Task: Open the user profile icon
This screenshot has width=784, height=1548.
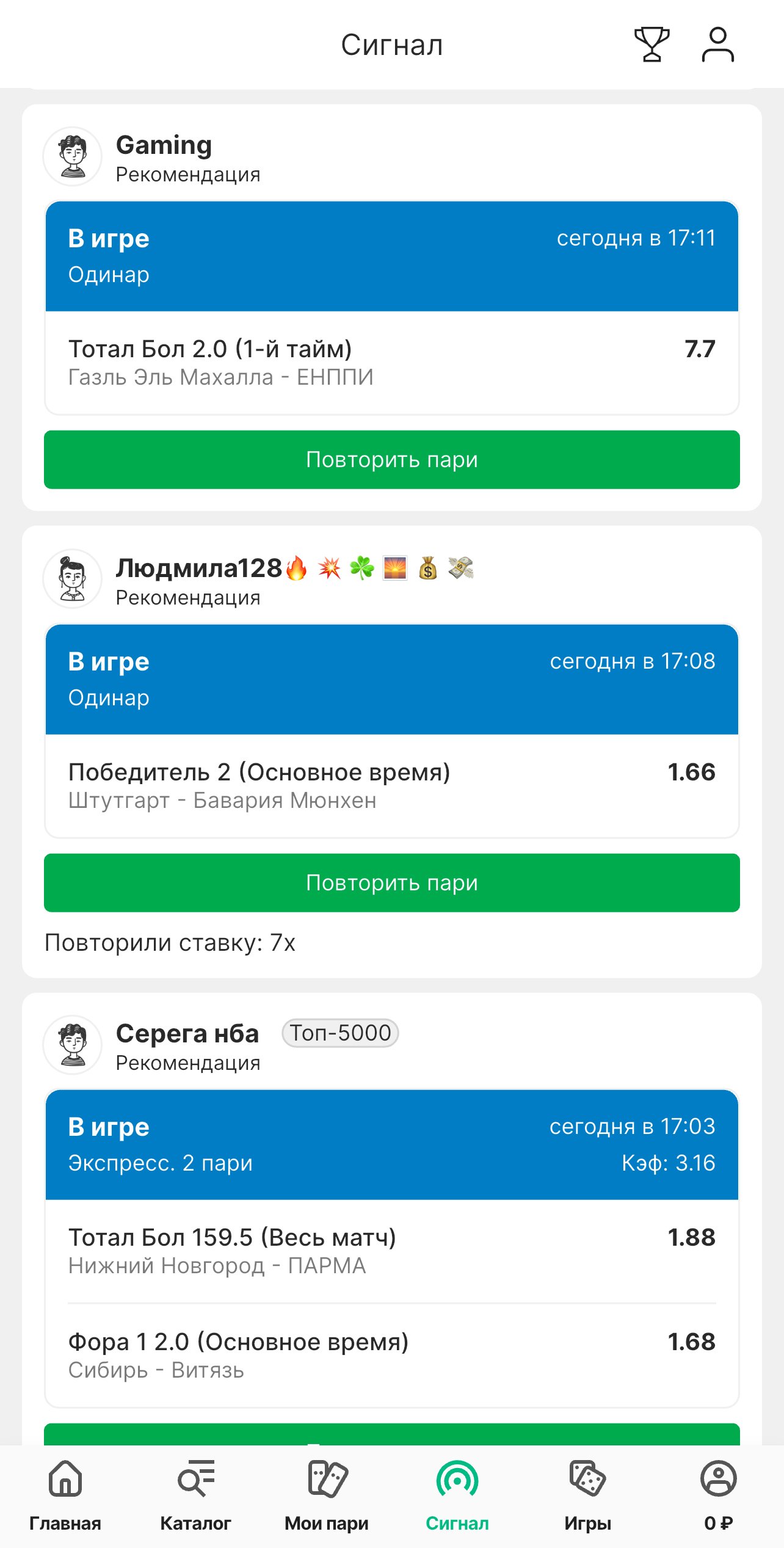Action: point(717,45)
